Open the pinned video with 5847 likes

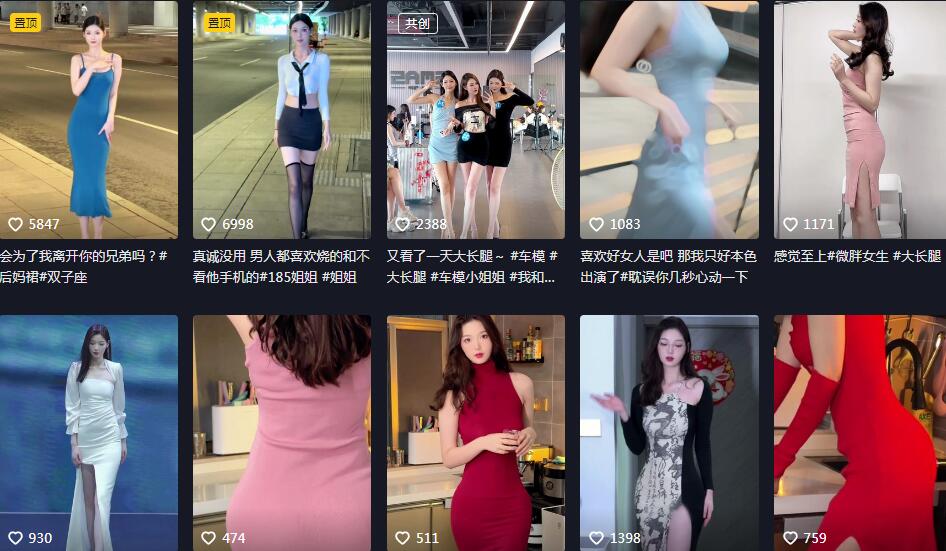point(88,120)
